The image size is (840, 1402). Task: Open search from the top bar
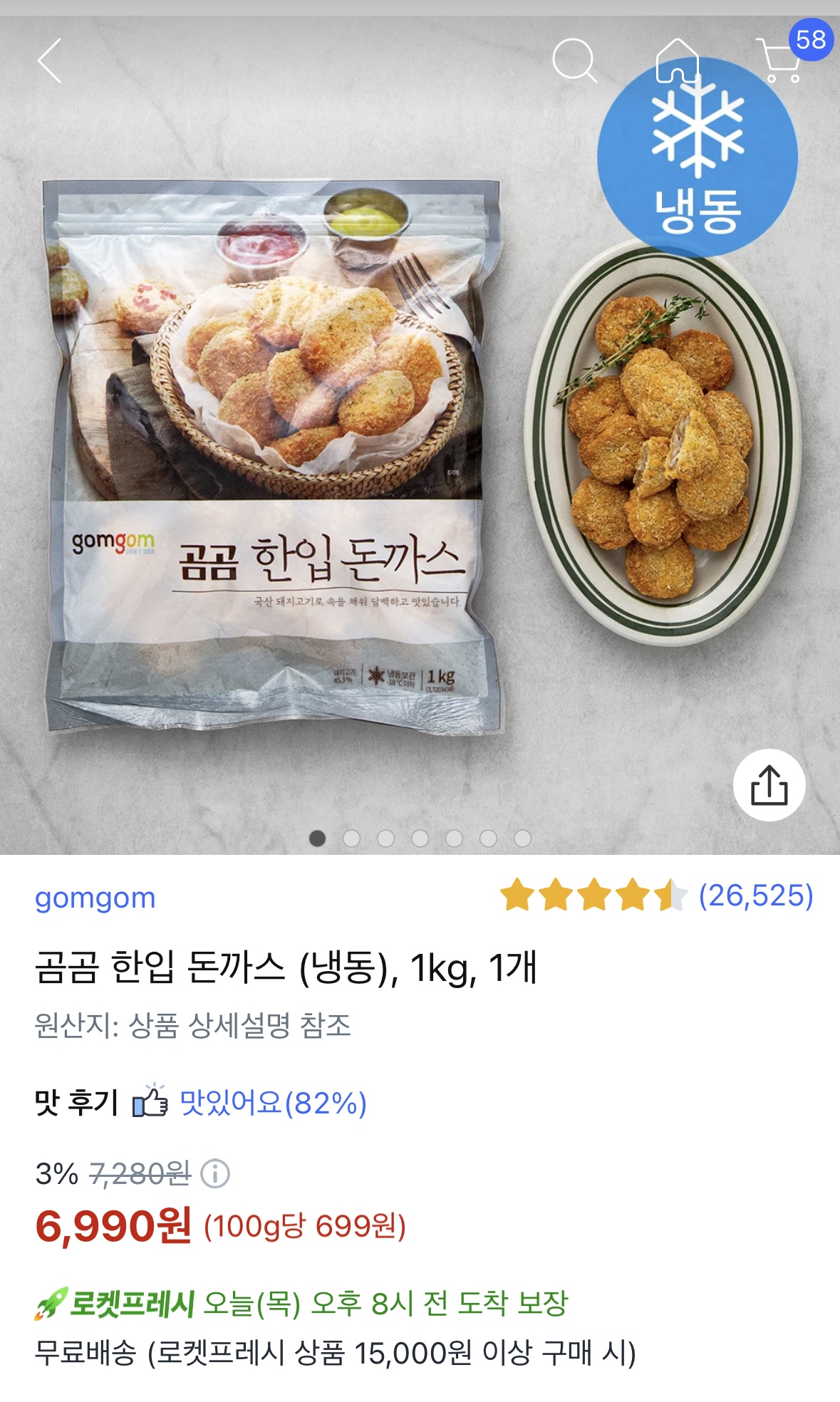tap(574, 61)
